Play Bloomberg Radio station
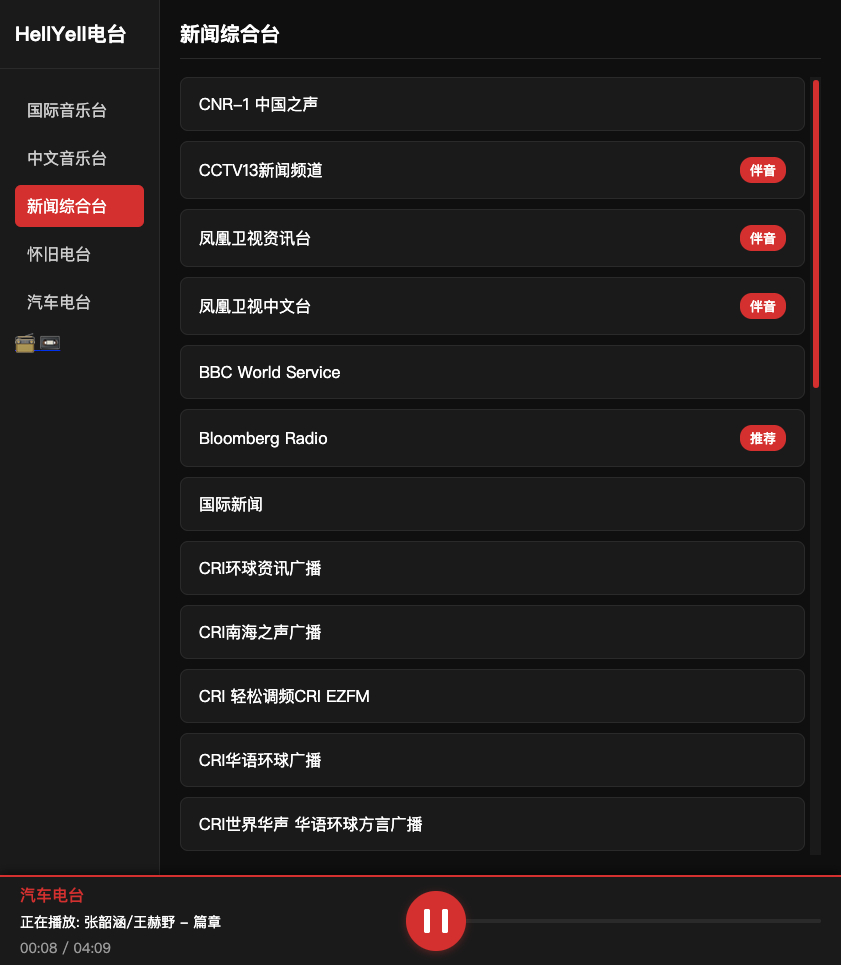841x965 pixels. click(492, 438)
